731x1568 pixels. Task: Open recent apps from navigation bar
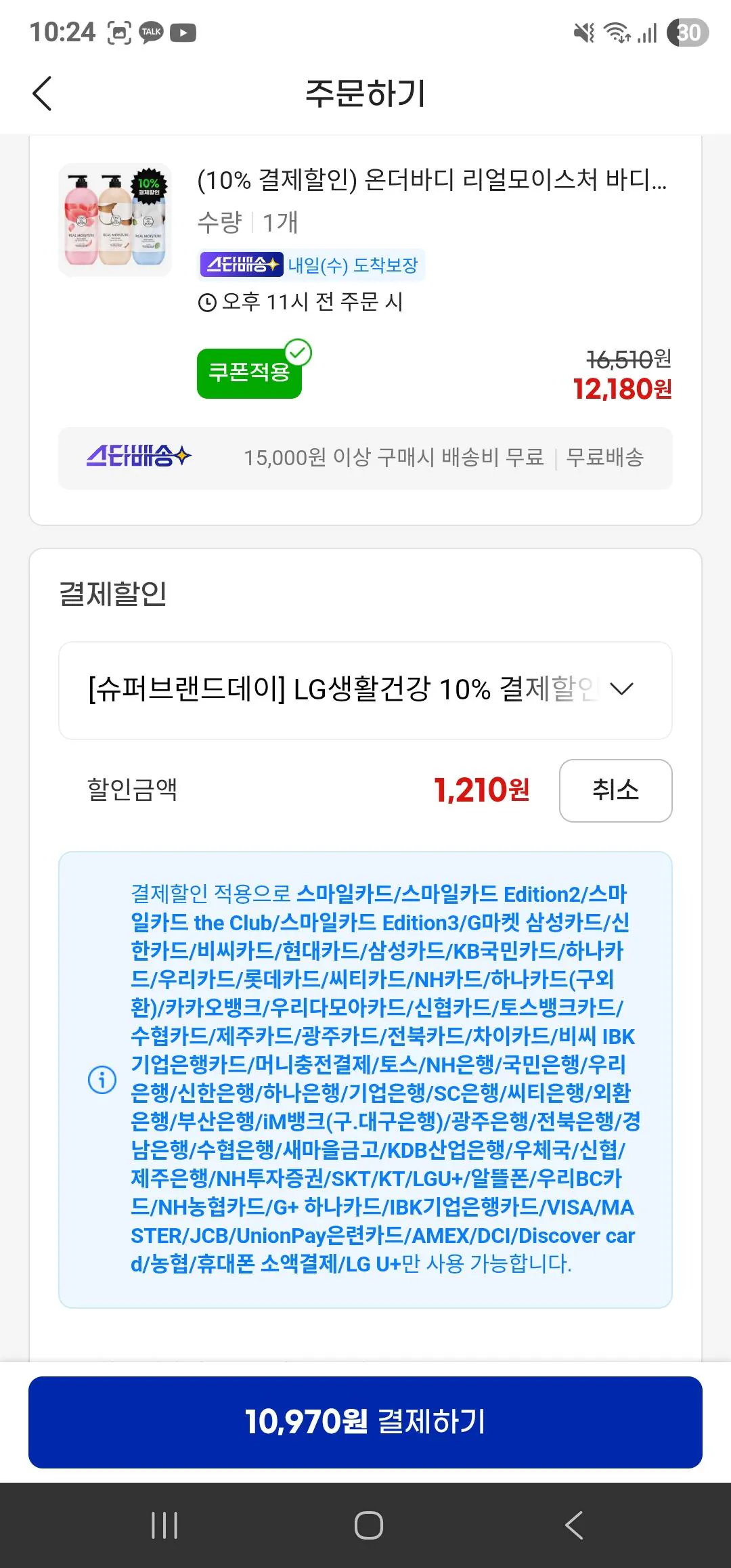[x=164, y=1525]
